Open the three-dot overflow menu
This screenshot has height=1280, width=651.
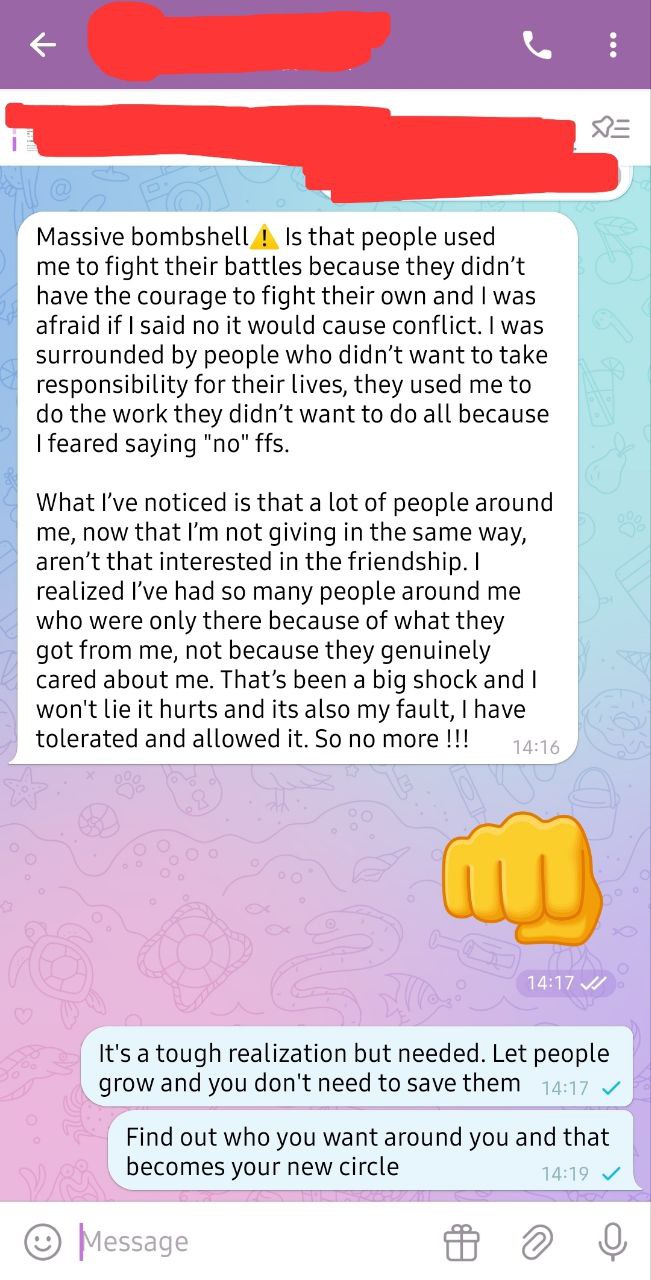point(613,45)
